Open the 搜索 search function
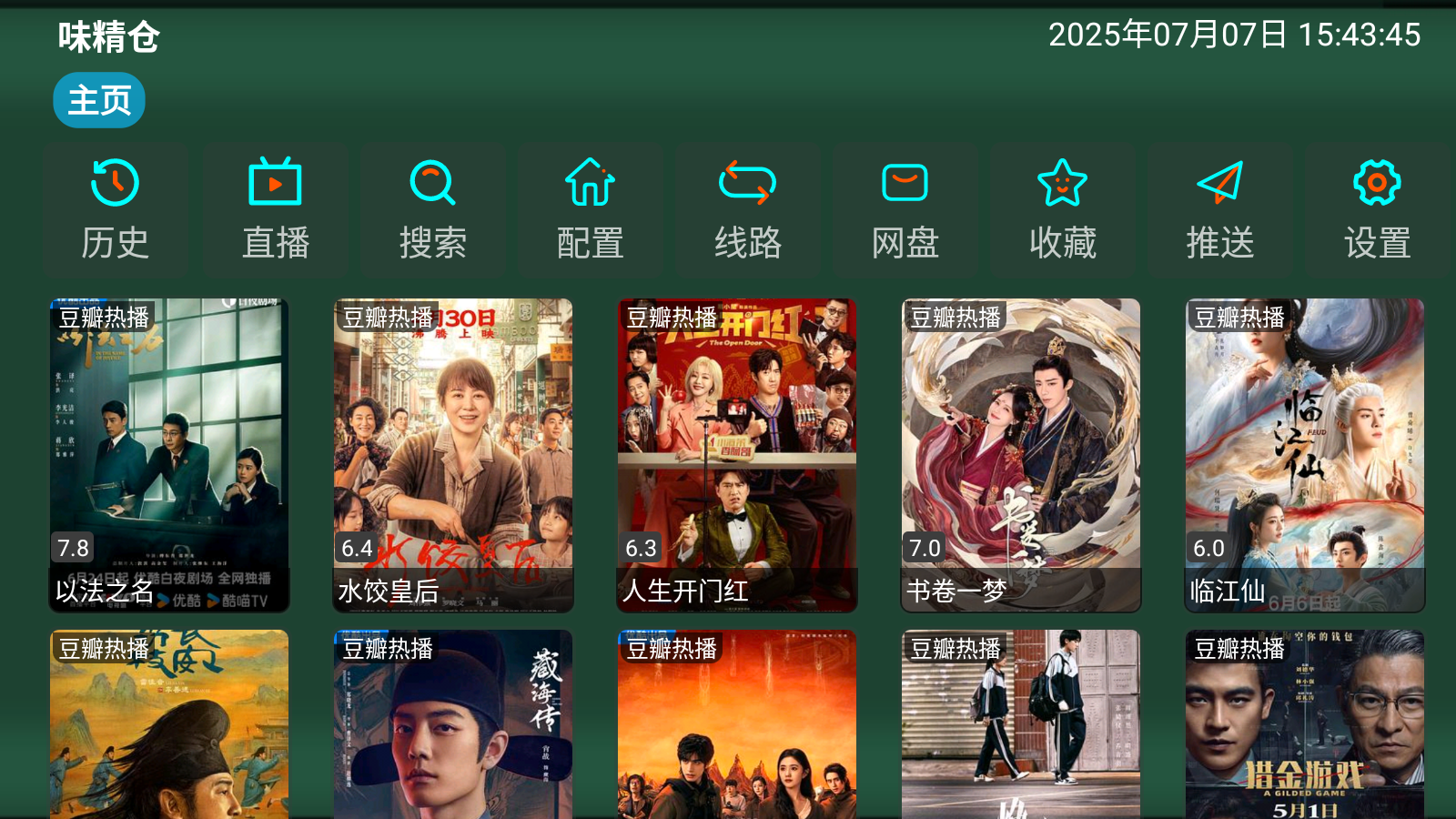1456x819 pixels. (x=432, y=210)
